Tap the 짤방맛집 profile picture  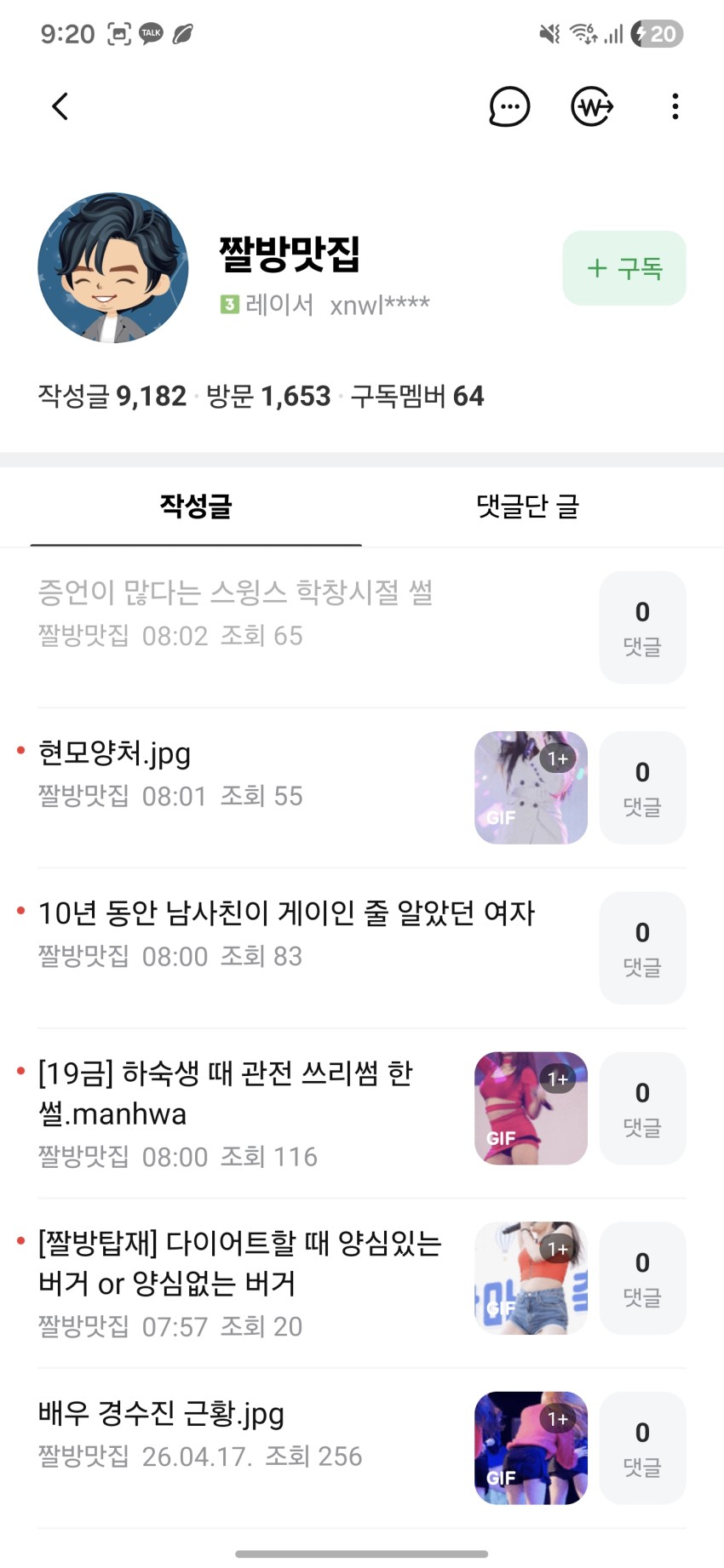click(x=113, y=268)
